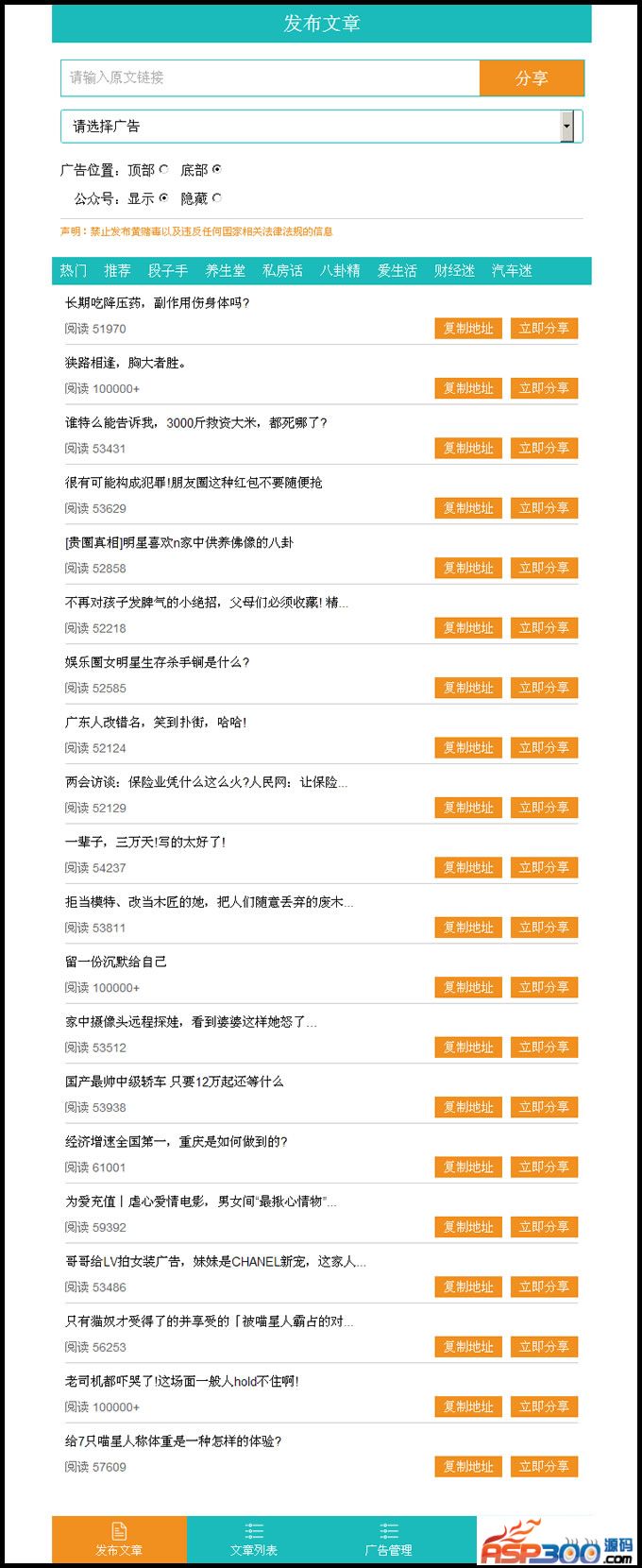Screen dimensions: 642x1568
Task: Share the 狭路相逢，胸大者胜 article now
Action: point(544,388)
